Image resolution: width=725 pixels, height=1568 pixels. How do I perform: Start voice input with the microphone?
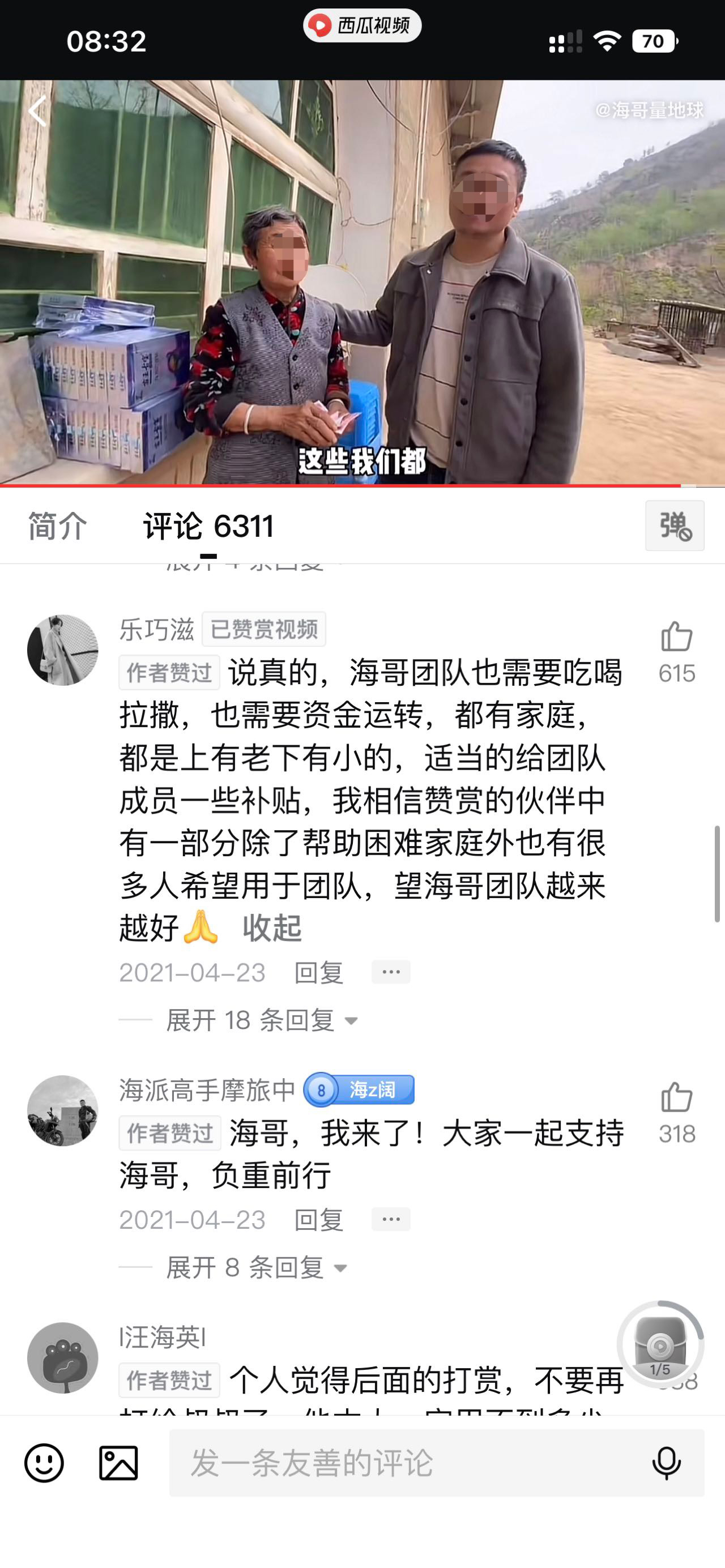tap(667, 1463)
